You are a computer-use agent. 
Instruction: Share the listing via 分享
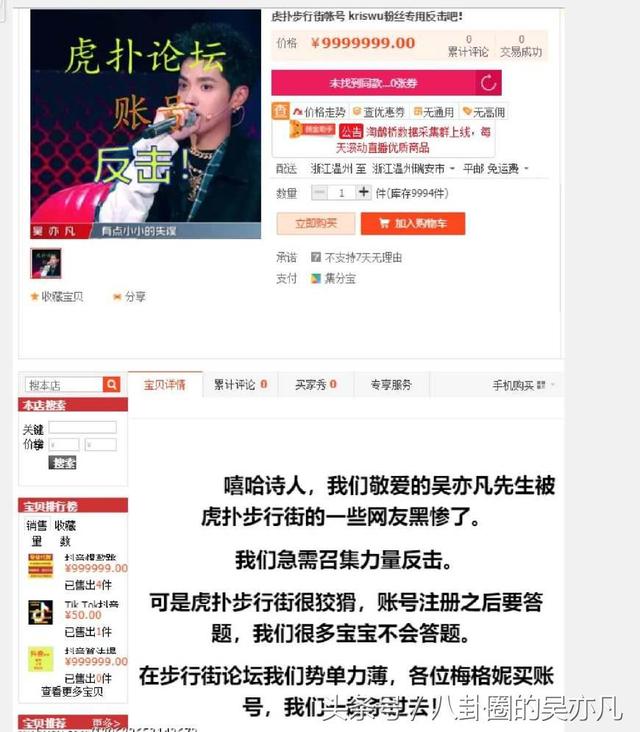click(130, 297)
